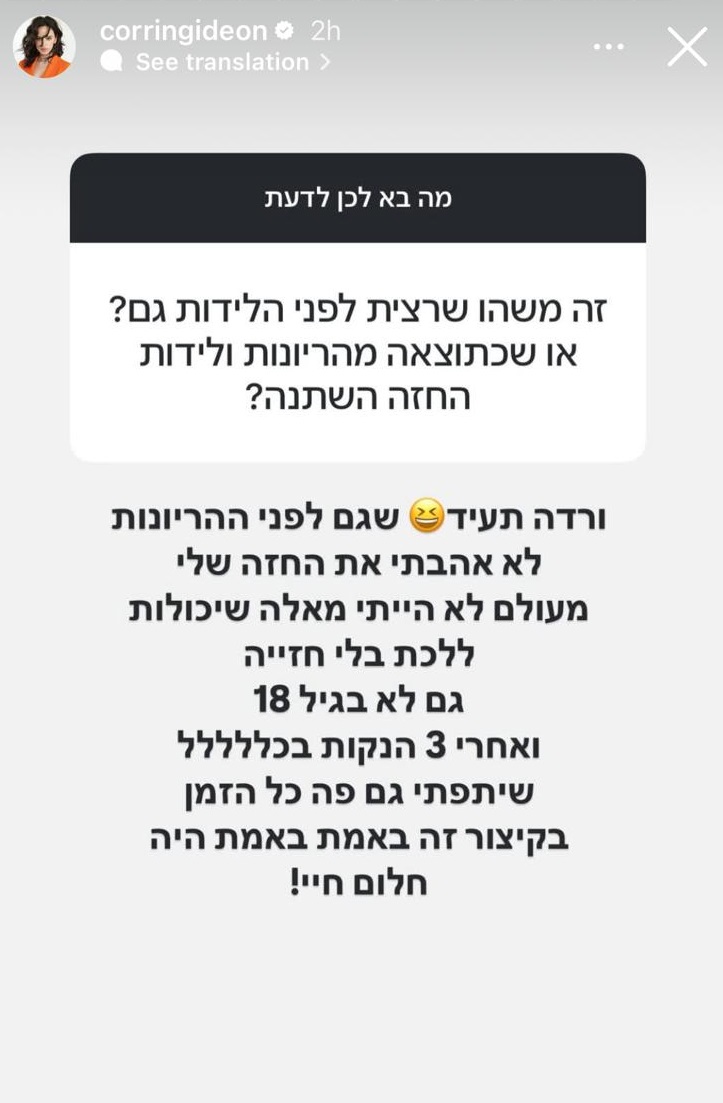Select the corringideon username label

click(183, 30)
